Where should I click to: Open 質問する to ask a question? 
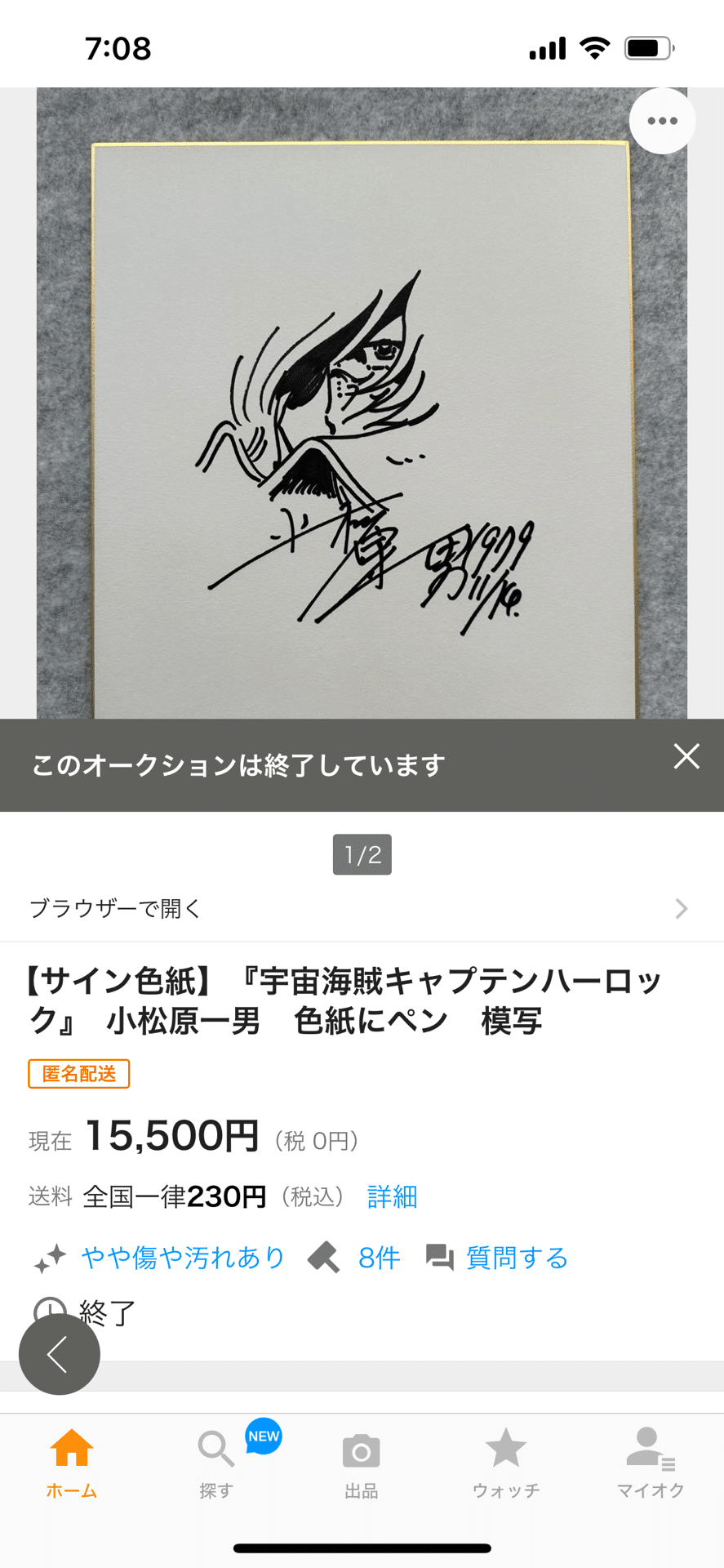tap(516, 1258)
